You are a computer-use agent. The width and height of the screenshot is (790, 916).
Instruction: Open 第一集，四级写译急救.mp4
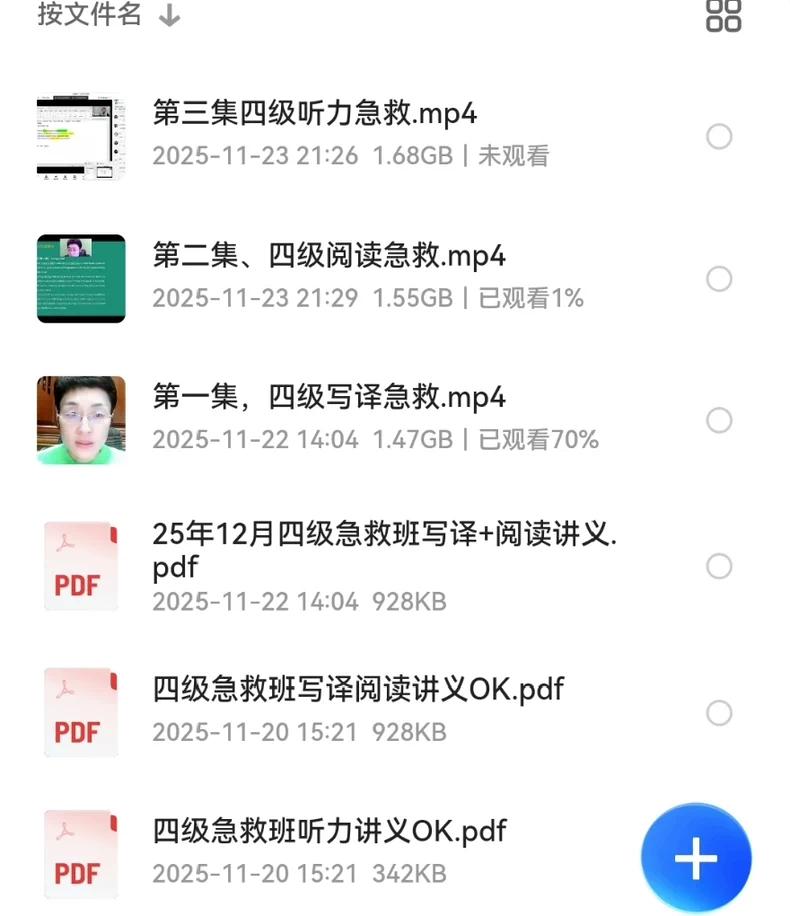point(328,398)
